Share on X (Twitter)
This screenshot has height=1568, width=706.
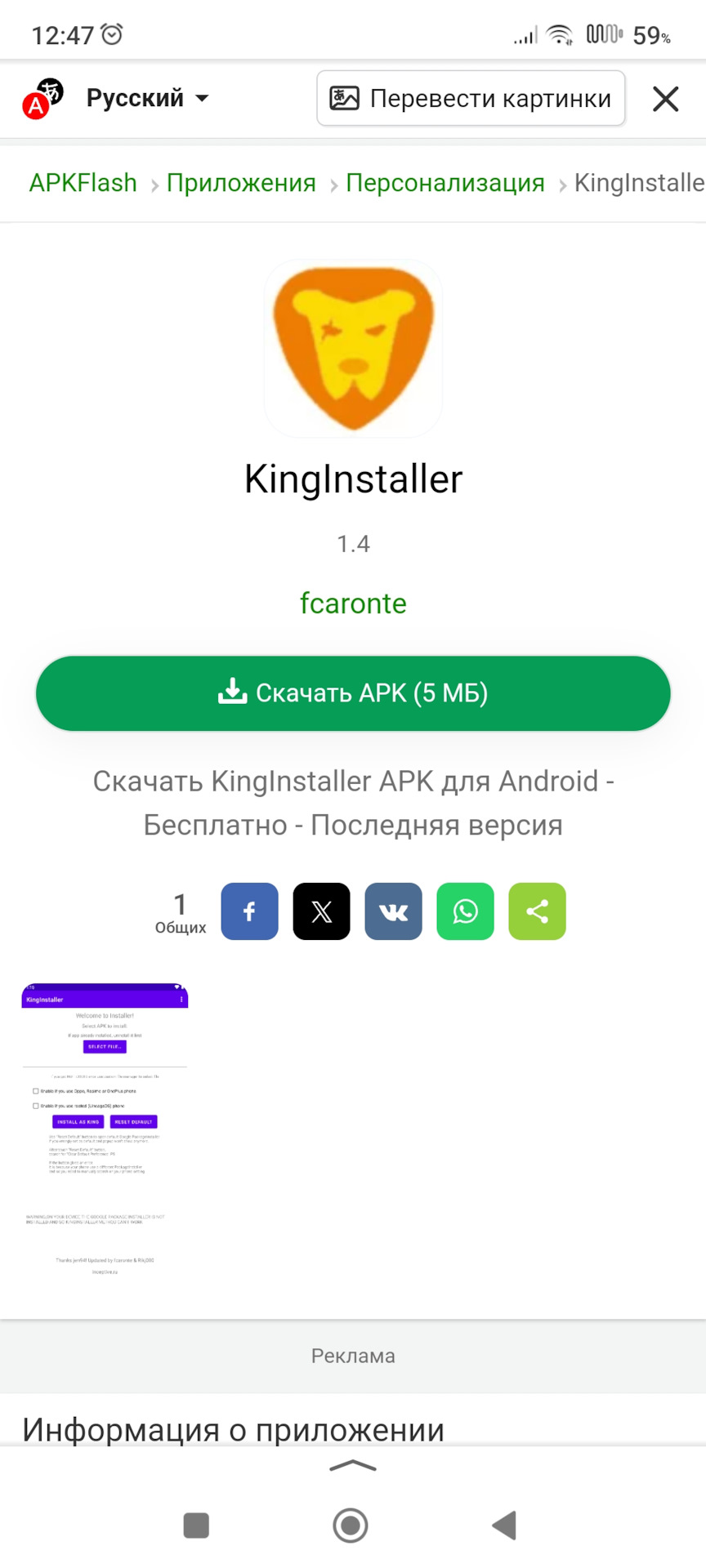[x=321, y=911]
